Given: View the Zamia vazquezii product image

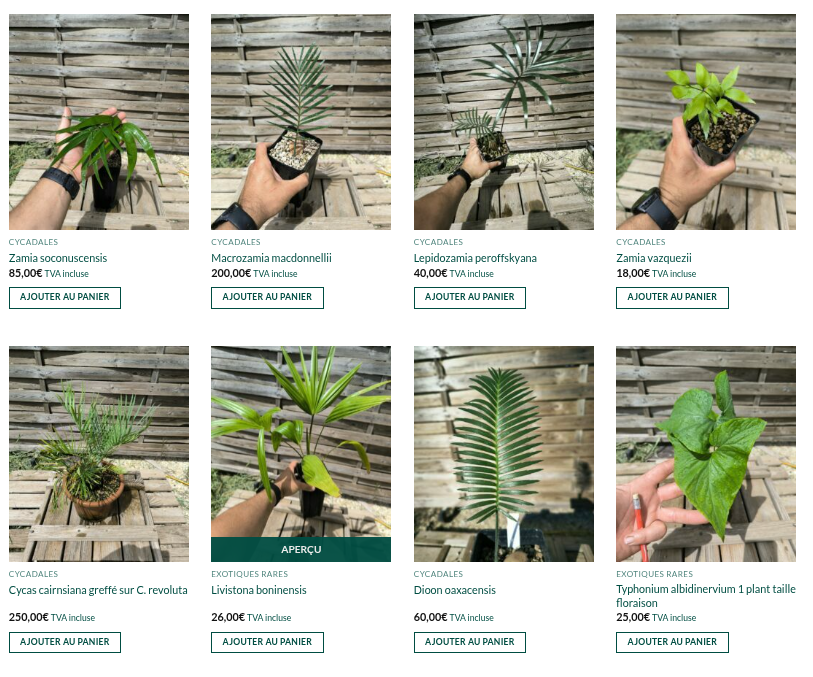Looking at the screenshot, I should click(706, 122).
